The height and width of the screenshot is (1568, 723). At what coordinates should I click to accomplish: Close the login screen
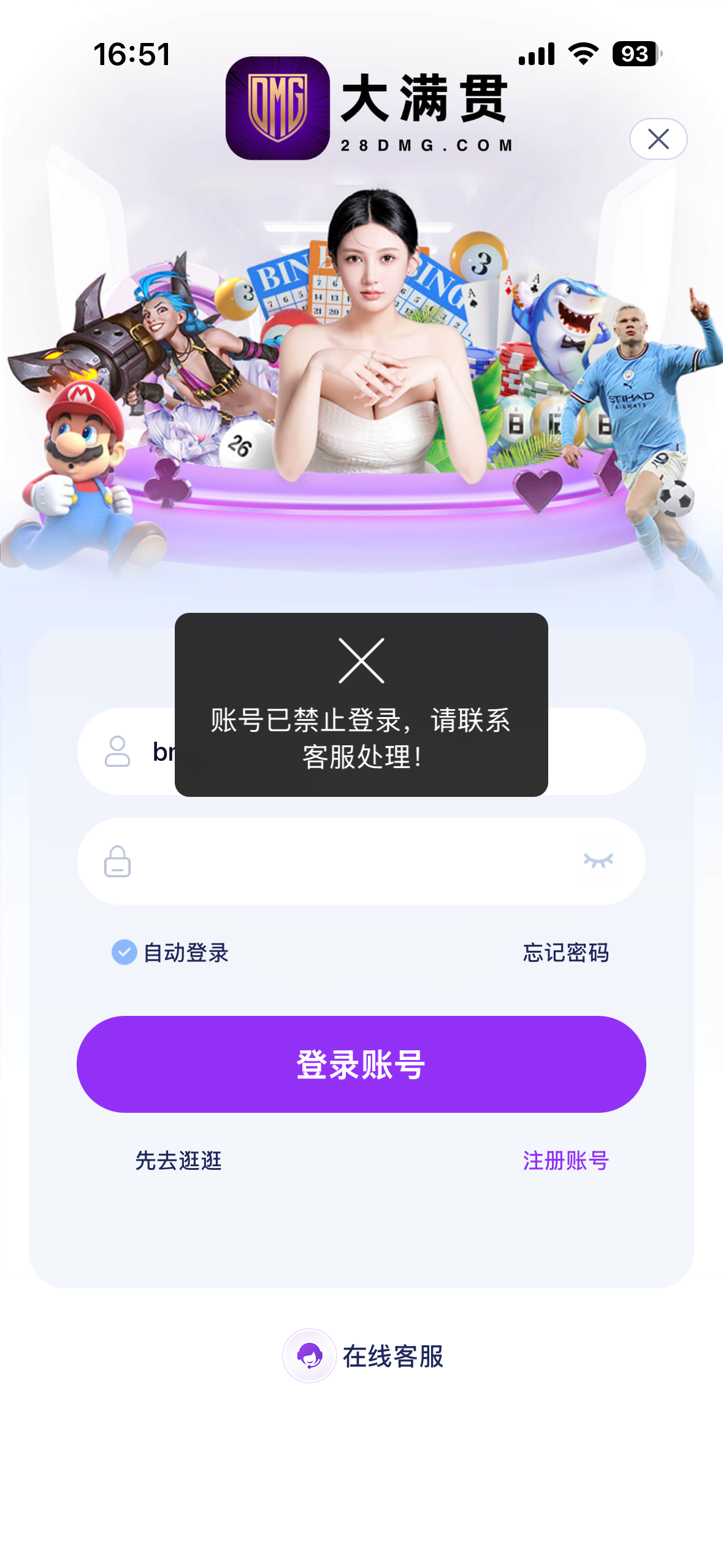658,139
